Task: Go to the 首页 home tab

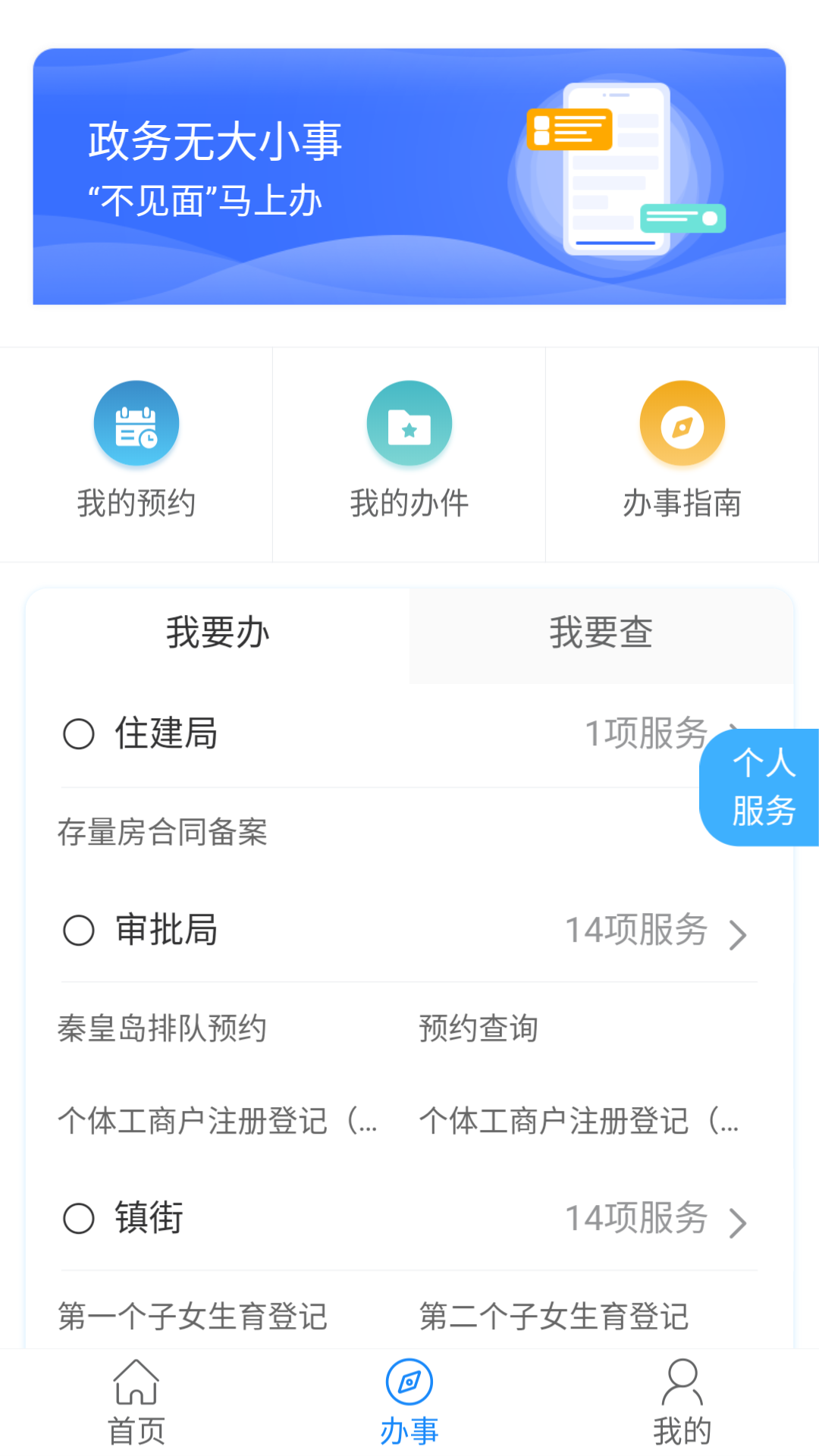Action: pos(136,1403)
